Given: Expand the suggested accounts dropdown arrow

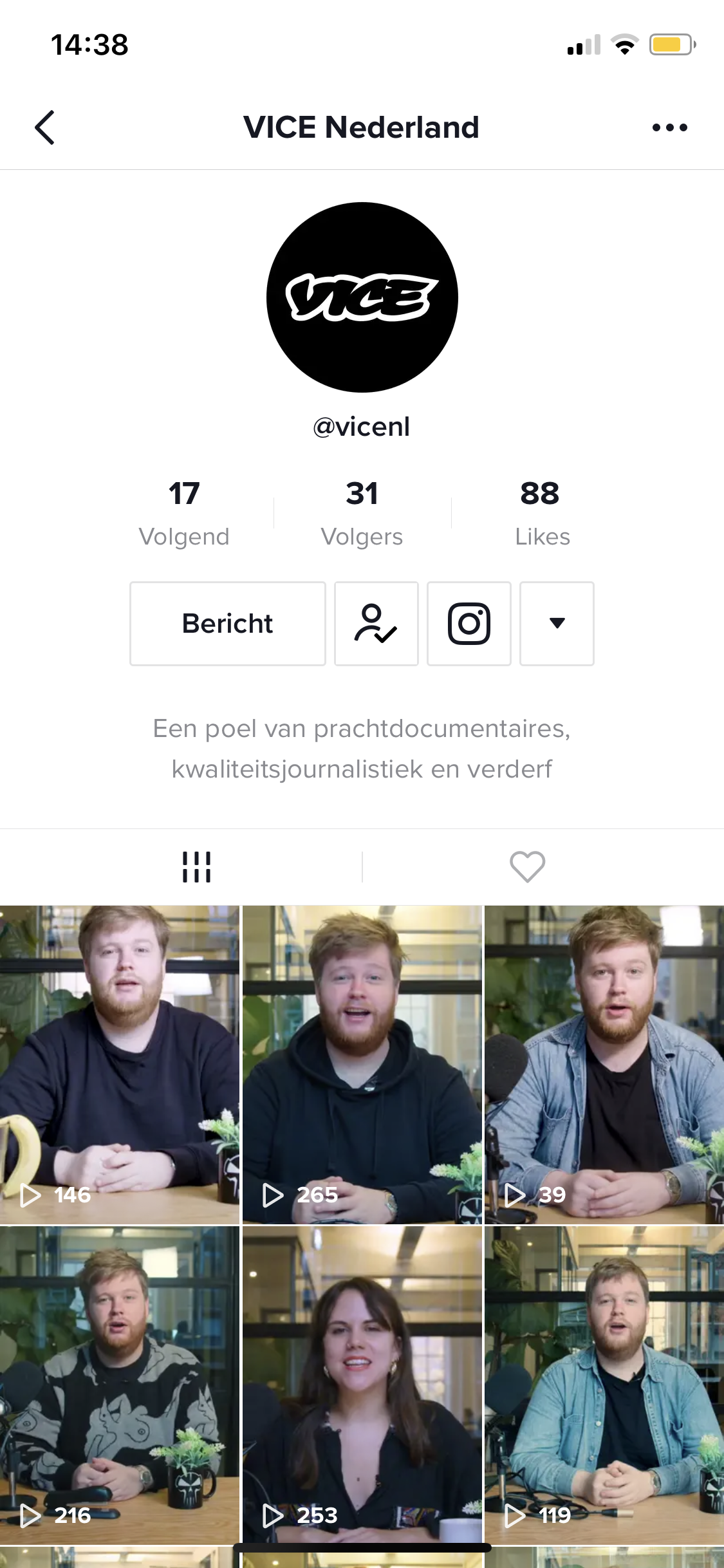Looking at the screenshot, I should point(557,624).
